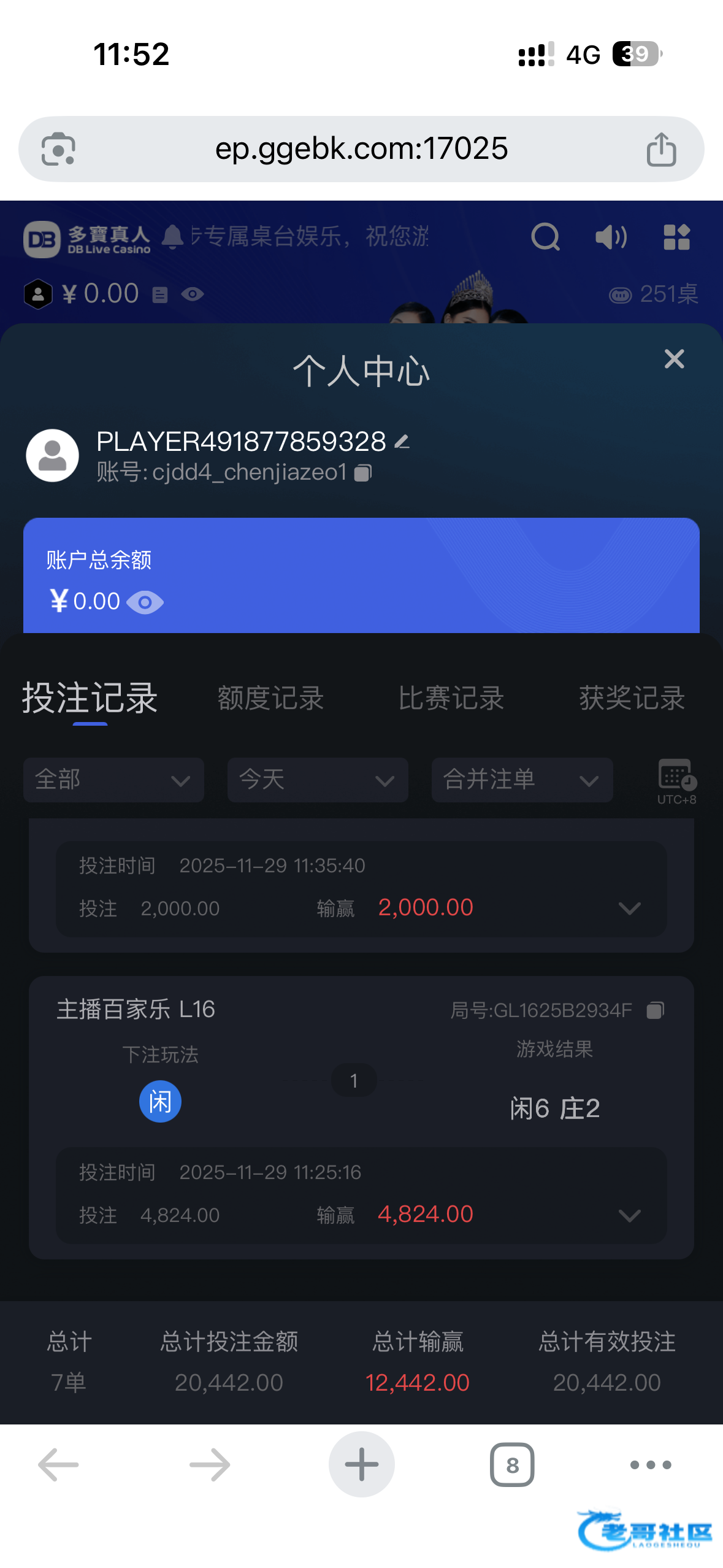Expand the 11:25:16 bet record details

coord(630,1215)
